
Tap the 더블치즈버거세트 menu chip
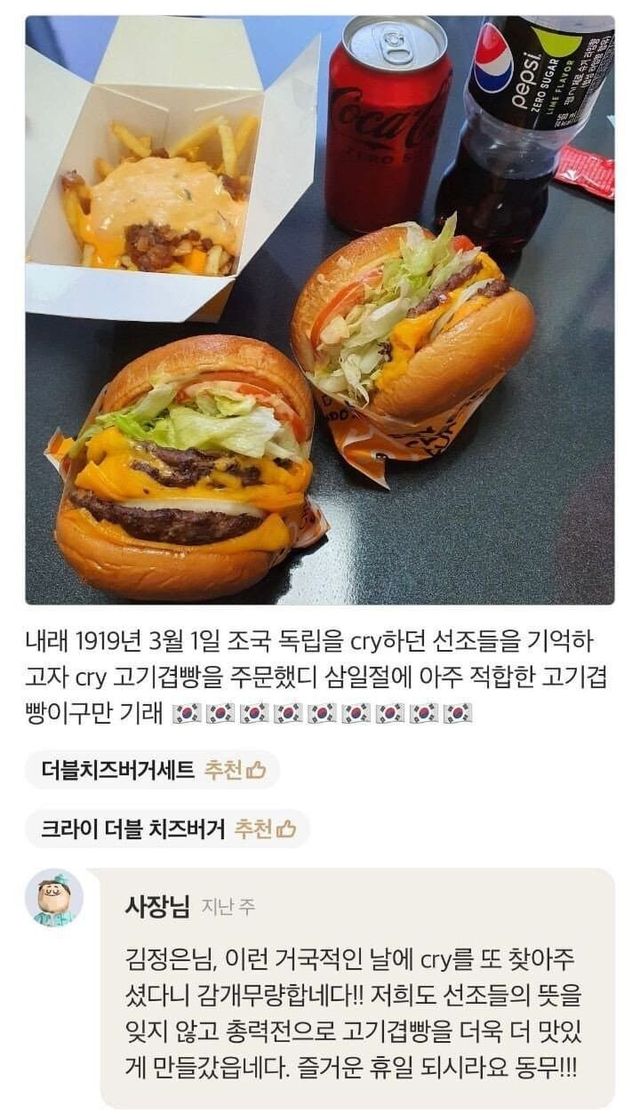(152, 770)
